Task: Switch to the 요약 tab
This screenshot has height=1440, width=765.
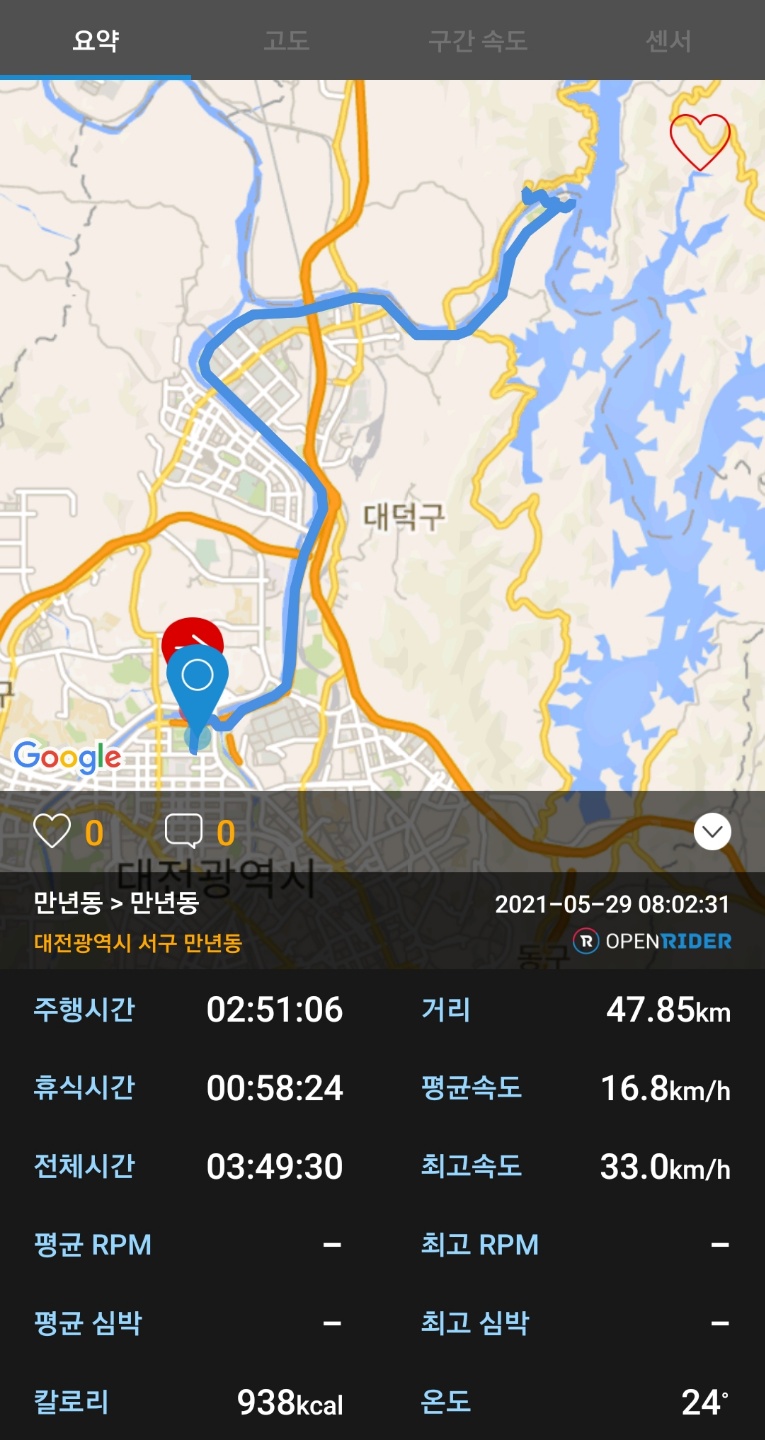Action: pos(96,41)
